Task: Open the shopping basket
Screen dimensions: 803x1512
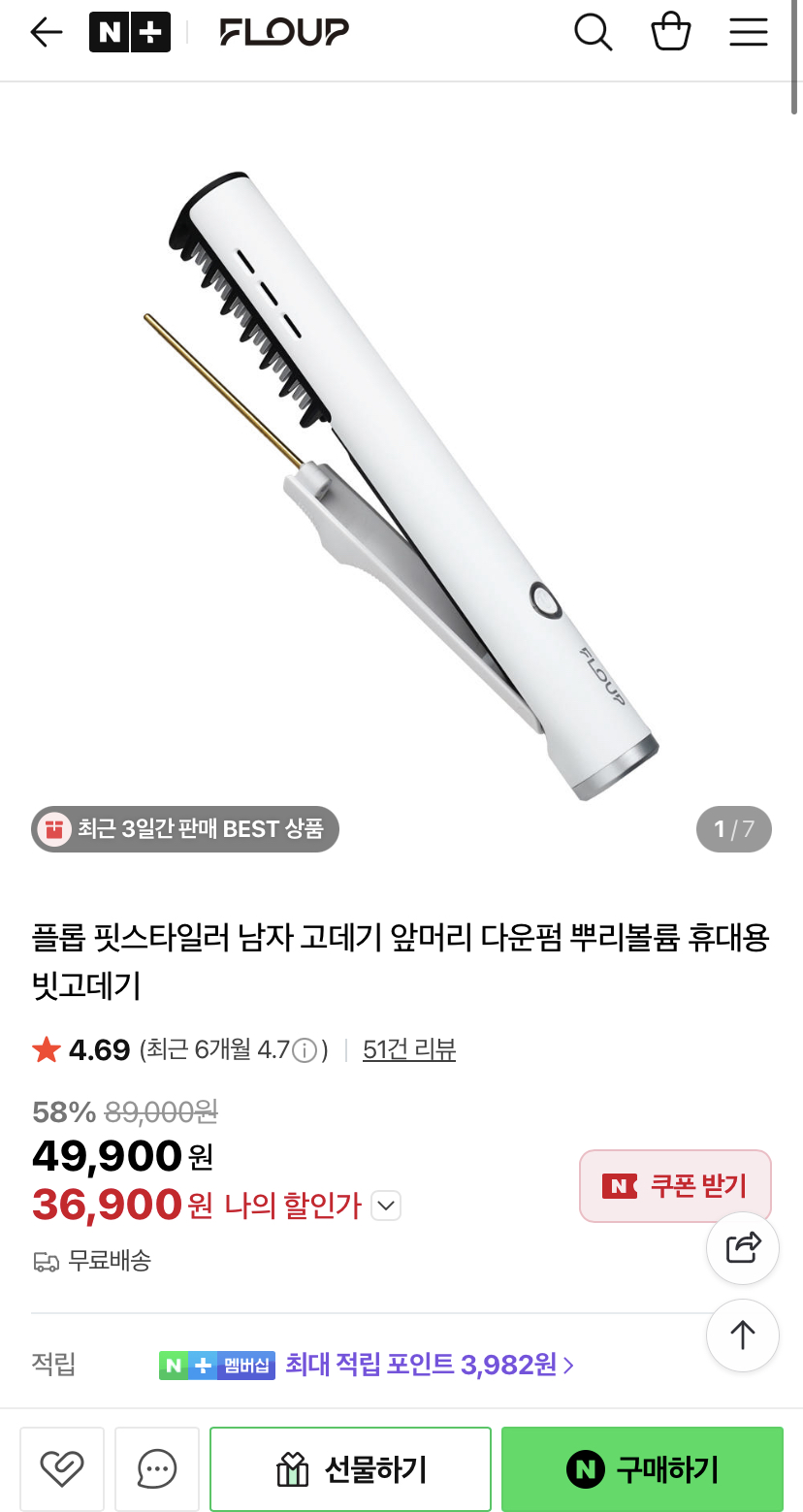Action: tap(670, 33)
